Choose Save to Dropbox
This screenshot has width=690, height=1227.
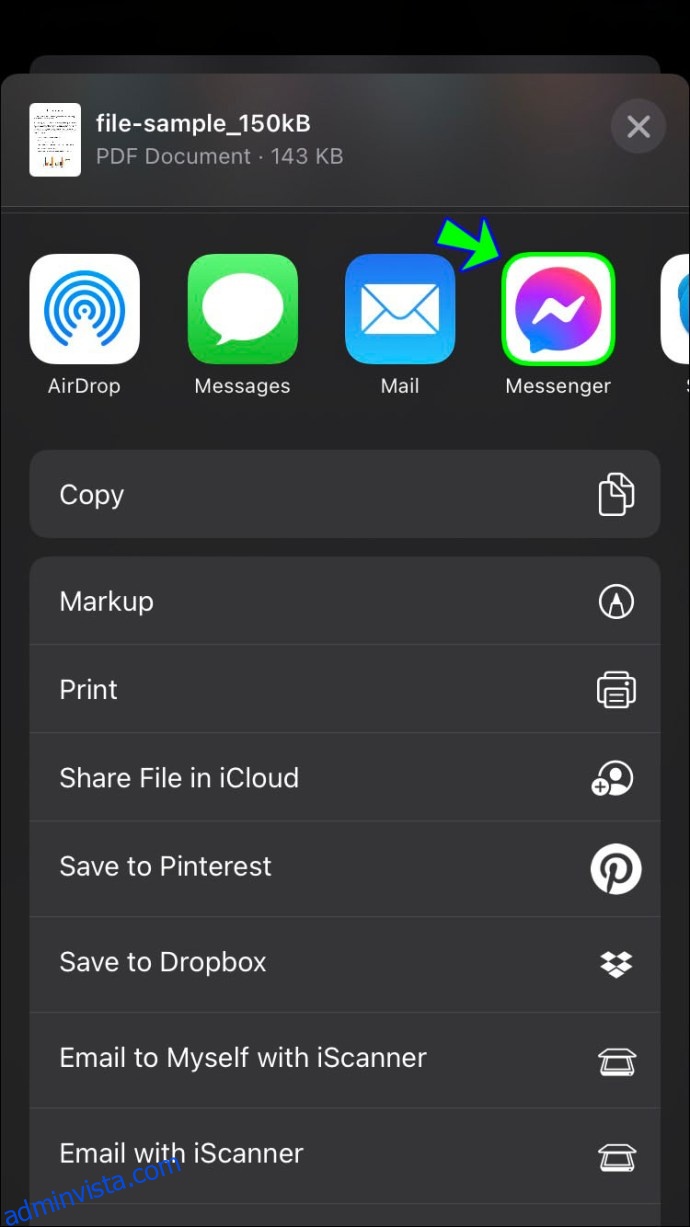point(345,964)
